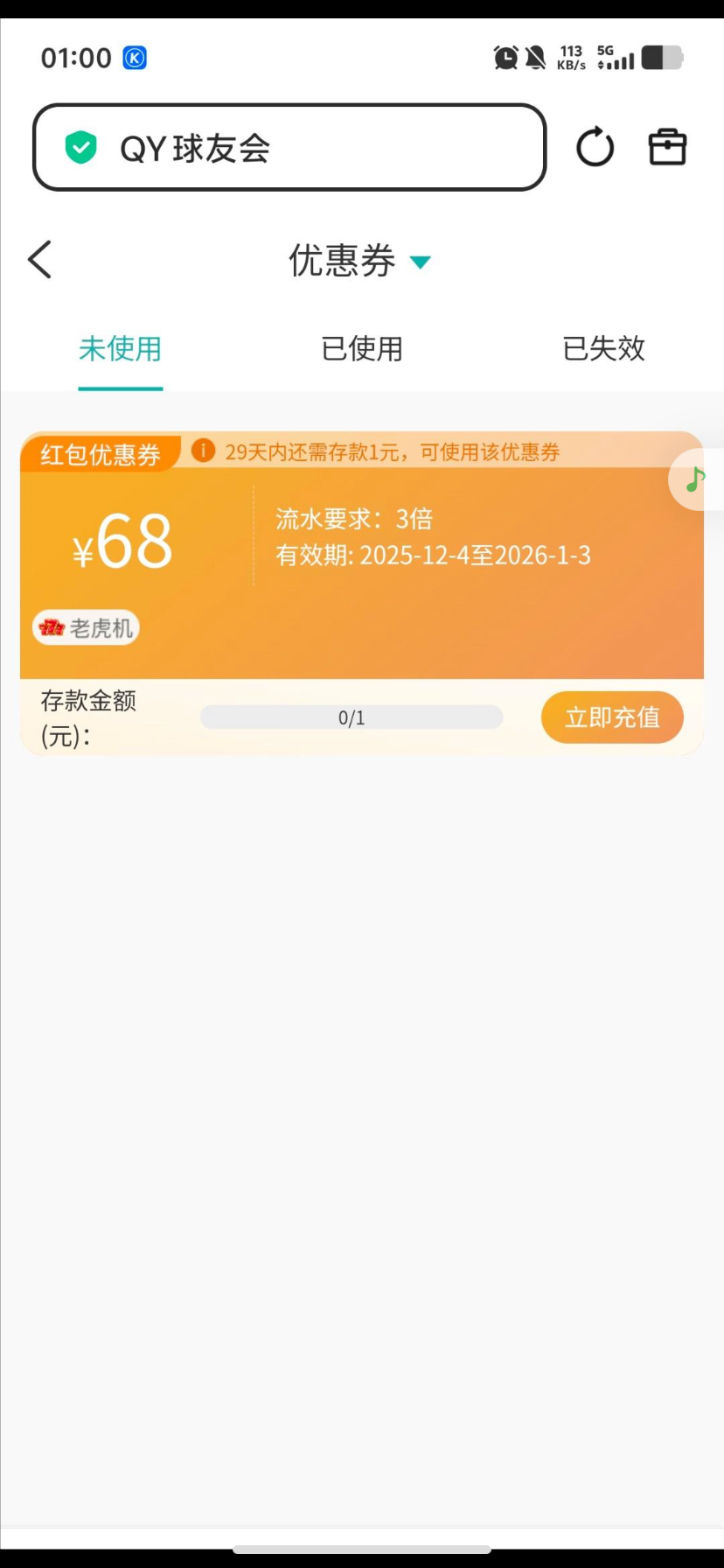The image size is (724, 1568).
Task: Go back with the left arrow
Action: coord(40,260)
